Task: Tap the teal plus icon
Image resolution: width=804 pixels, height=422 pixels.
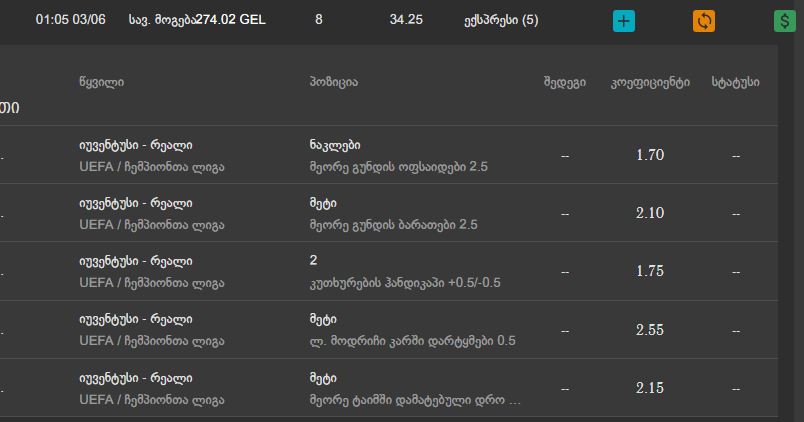Action: point(624,20)
